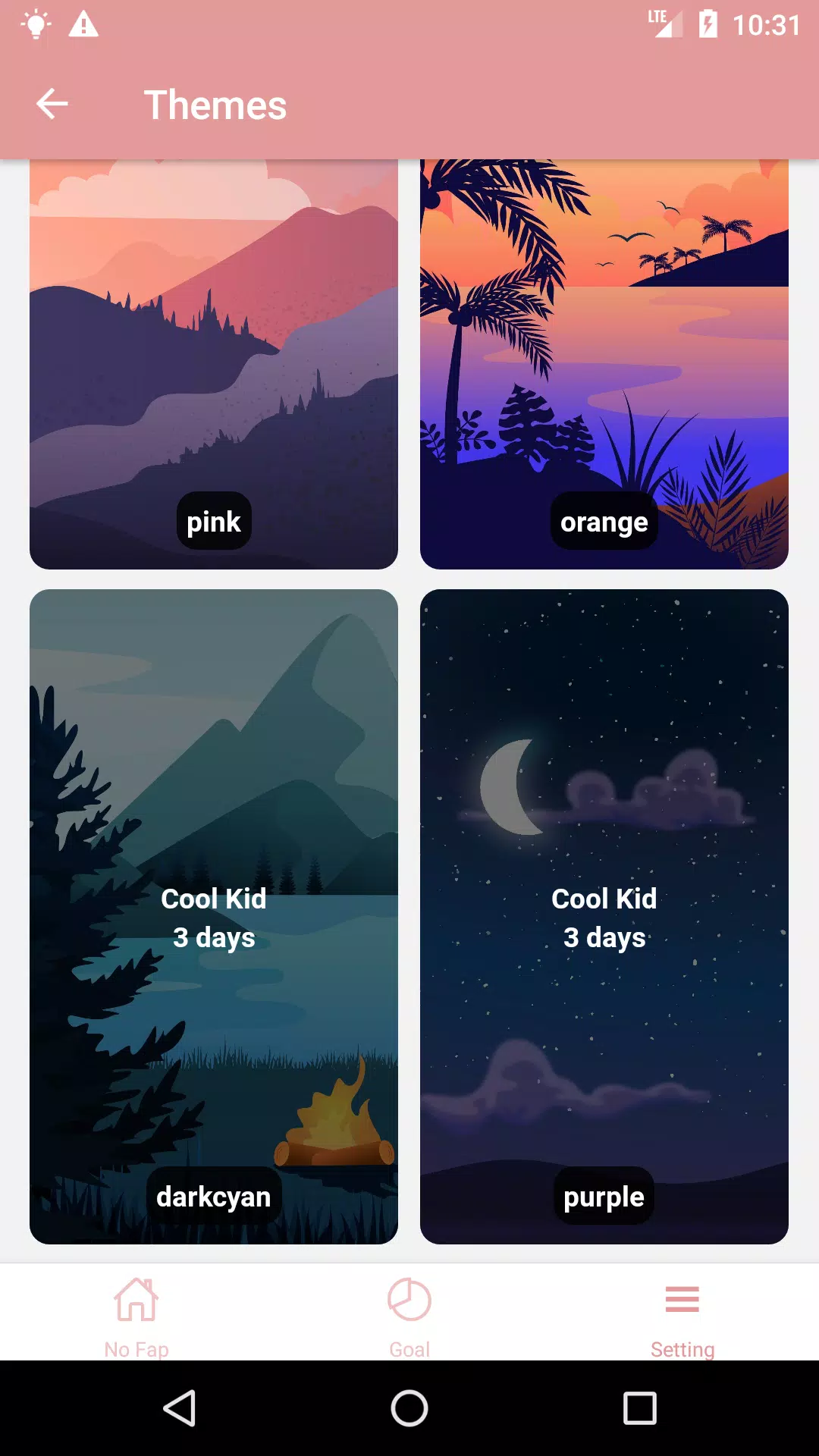Tap the system home button
Image resolution: width=819 pixels, height=1456 pixels.
pyautogui.click(x=409, y=1408)
